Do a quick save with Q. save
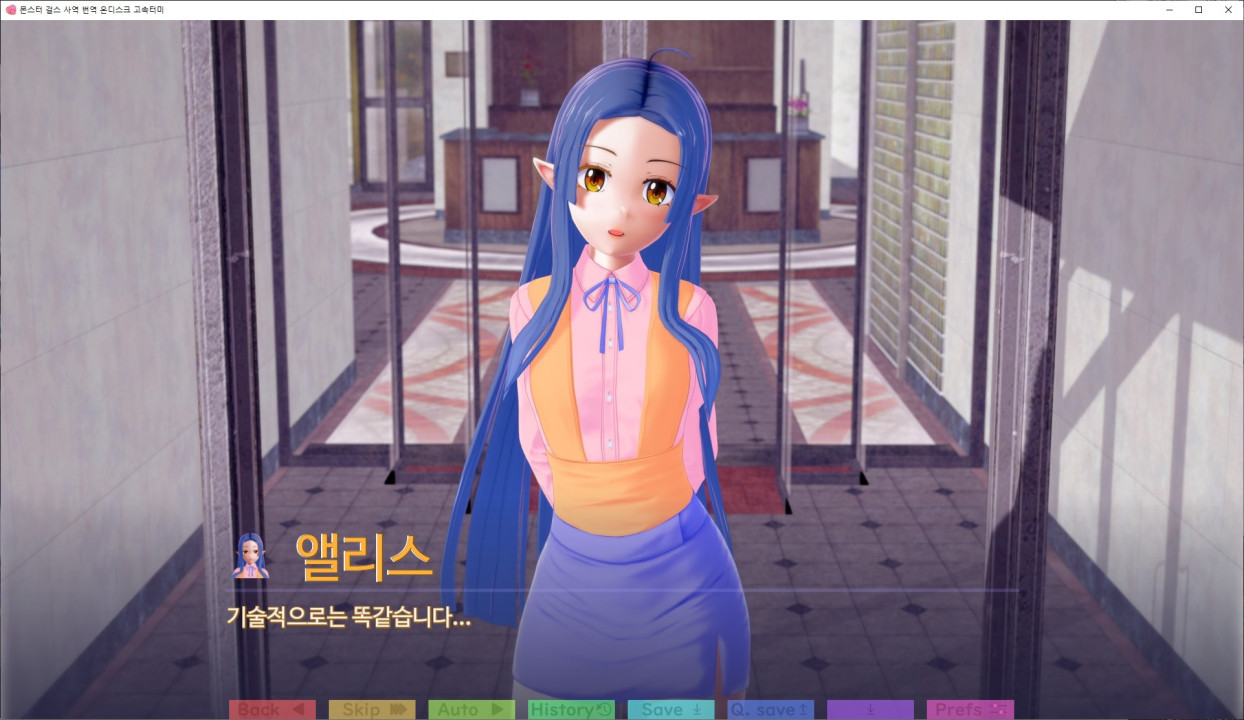The image size is (1244, 720). tap(771, 709)
